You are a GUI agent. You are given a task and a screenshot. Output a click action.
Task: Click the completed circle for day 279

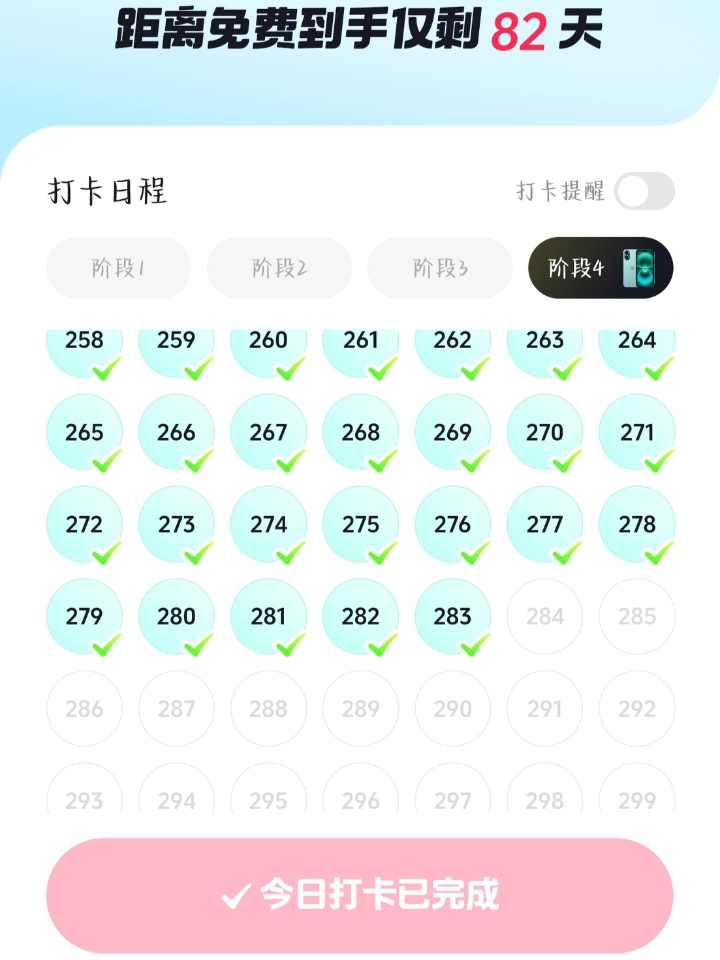pos(84,617)
